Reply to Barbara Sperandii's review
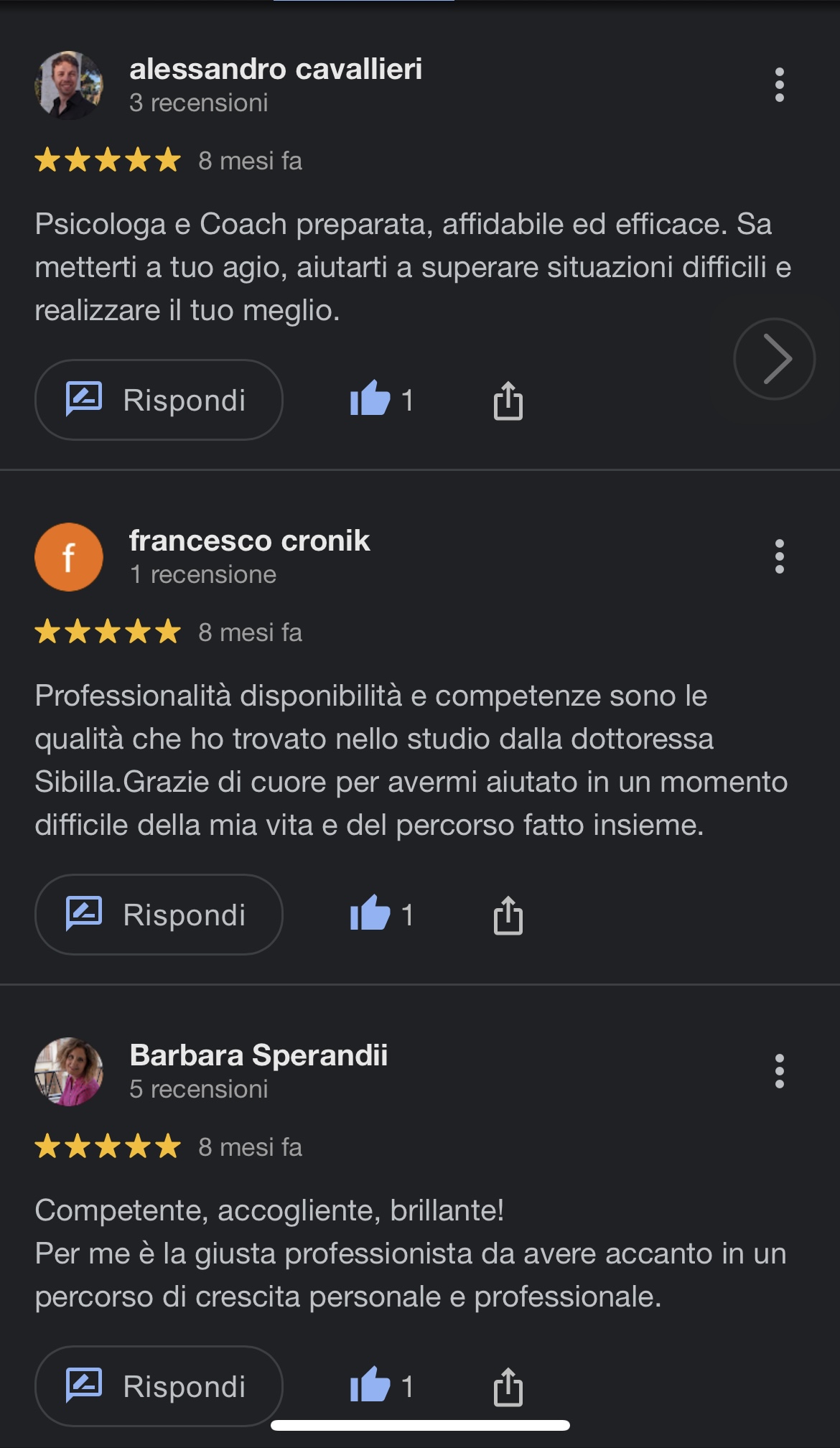The width and height of the screenshot is (840, 1448). coord(159,1386)
